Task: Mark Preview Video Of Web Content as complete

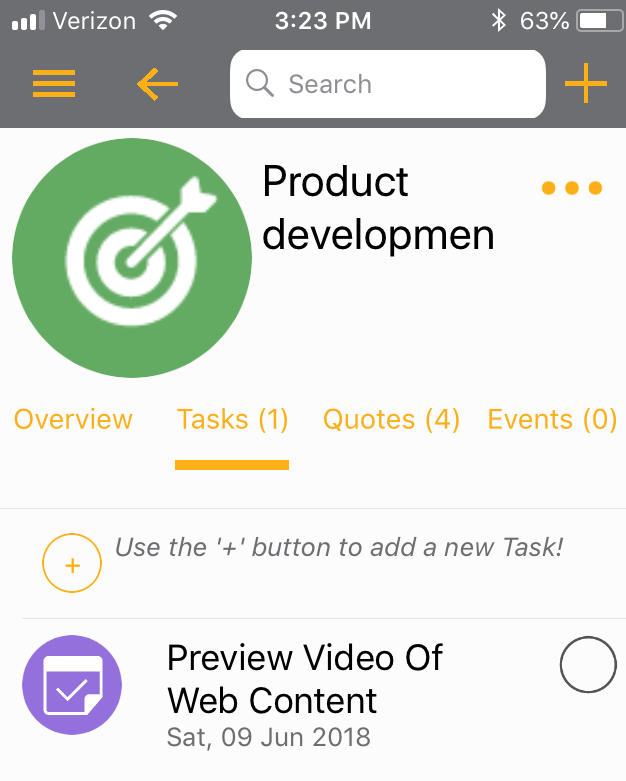Action: click(x=587, y=663)
